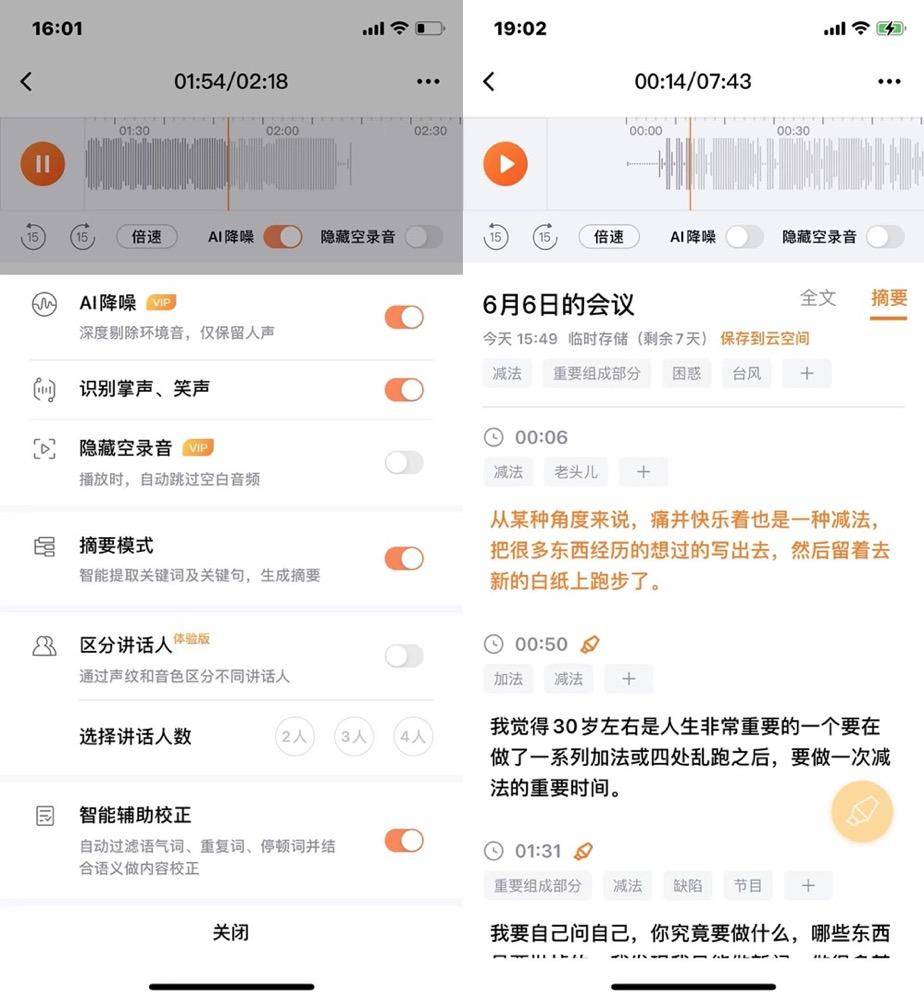
Task: Choose 2人 as the speaker count
Action: (x=294, y=737)
